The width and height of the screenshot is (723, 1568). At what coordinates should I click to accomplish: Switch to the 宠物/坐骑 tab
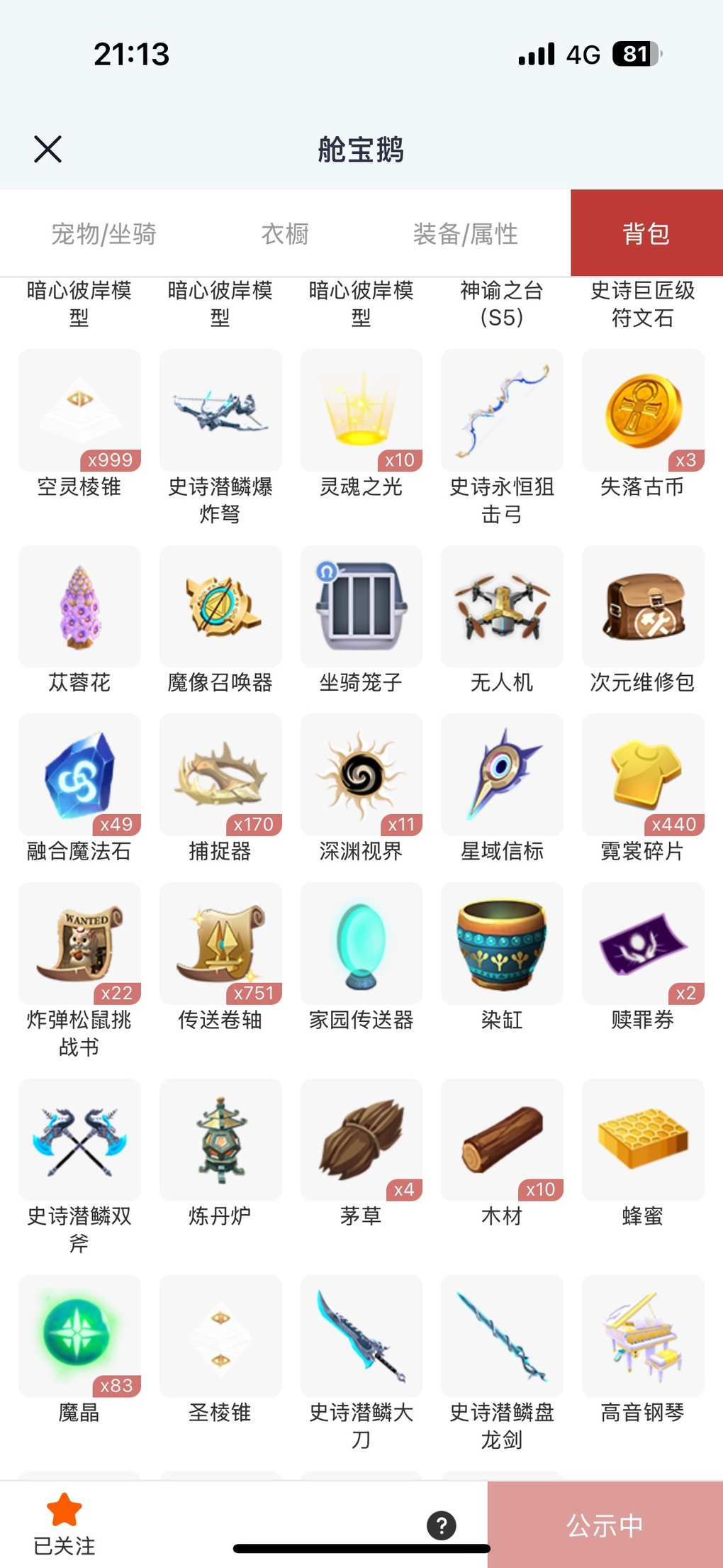pos(103,233)
